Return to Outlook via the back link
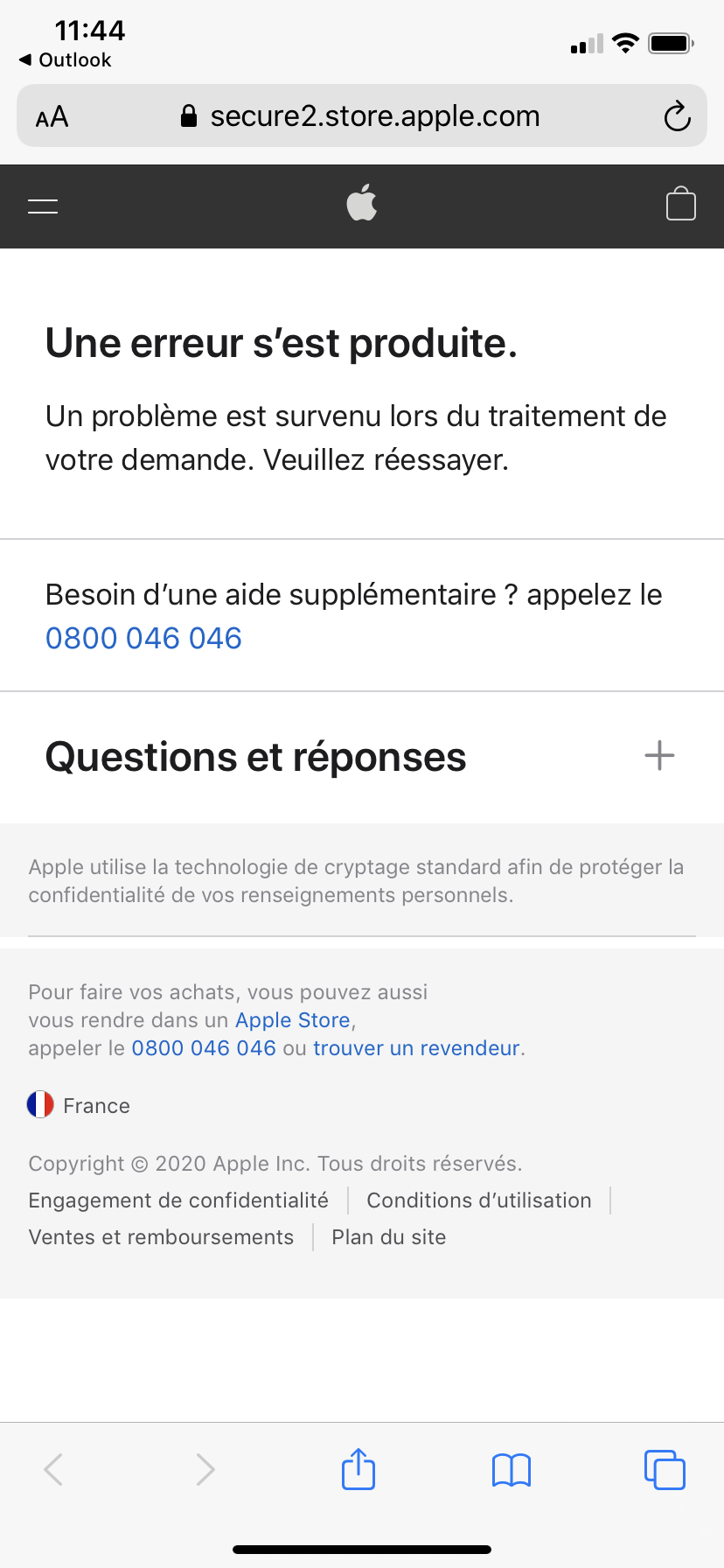 click(66, 59)
